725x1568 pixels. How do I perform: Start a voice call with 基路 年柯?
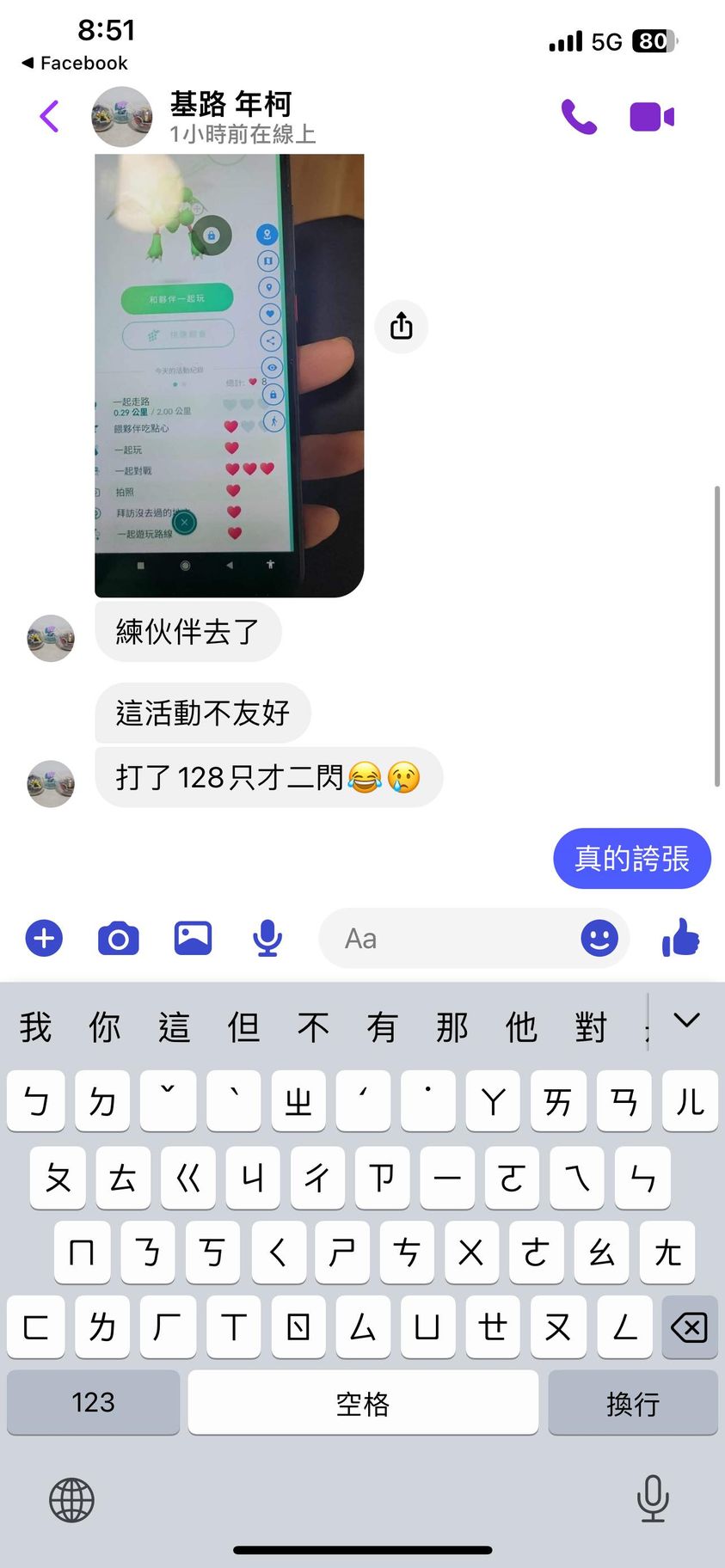coord(579,117)
